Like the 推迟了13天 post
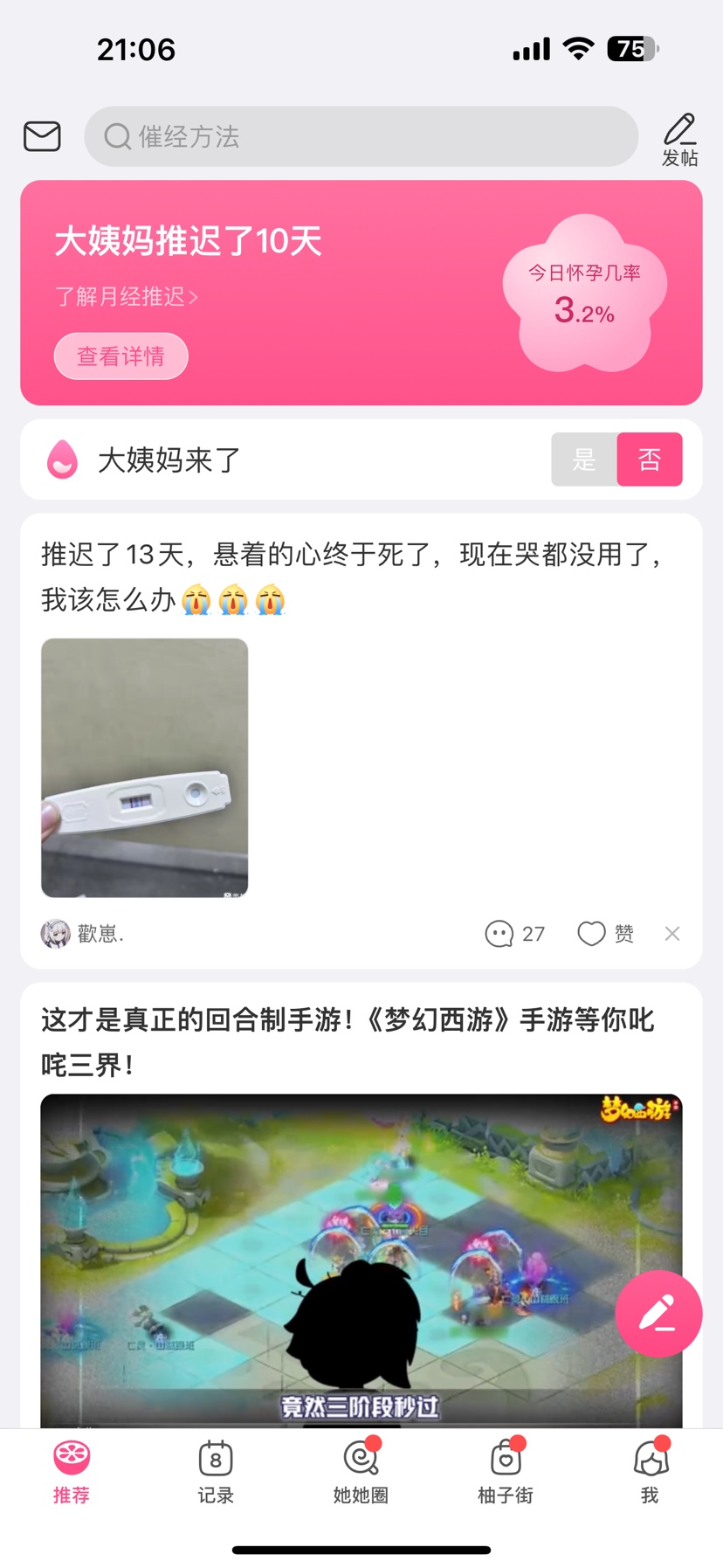Image resolution: width=723 pixels, height=1568 pixels. (605, 934)
